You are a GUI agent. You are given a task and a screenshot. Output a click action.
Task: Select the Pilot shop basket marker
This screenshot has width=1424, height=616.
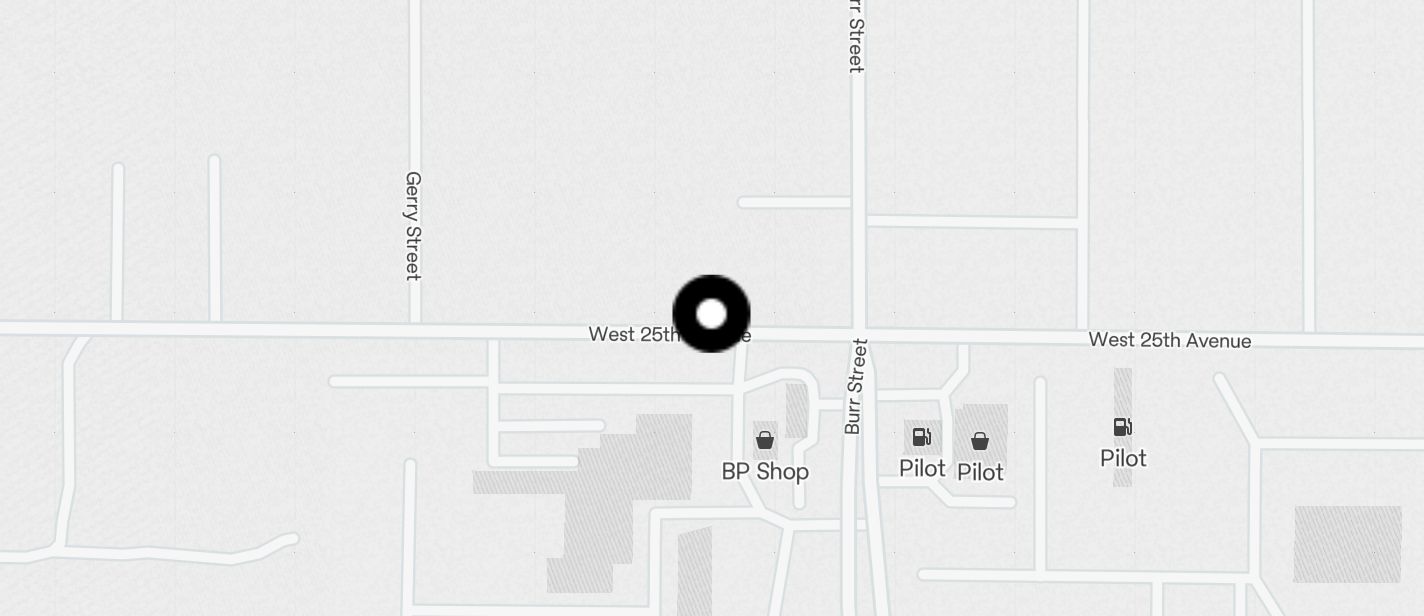tap(980, 441)
